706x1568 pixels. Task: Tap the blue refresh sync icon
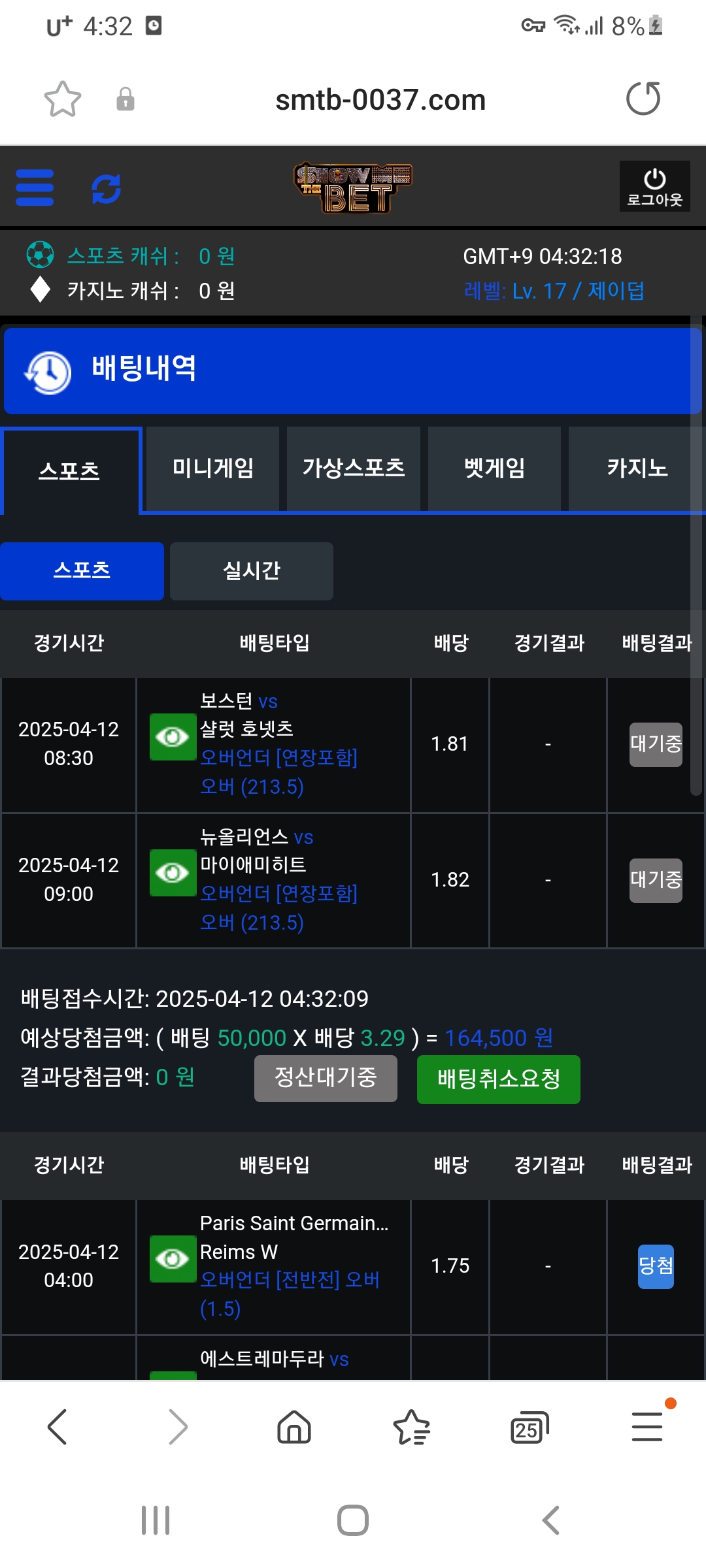point(106,189)
